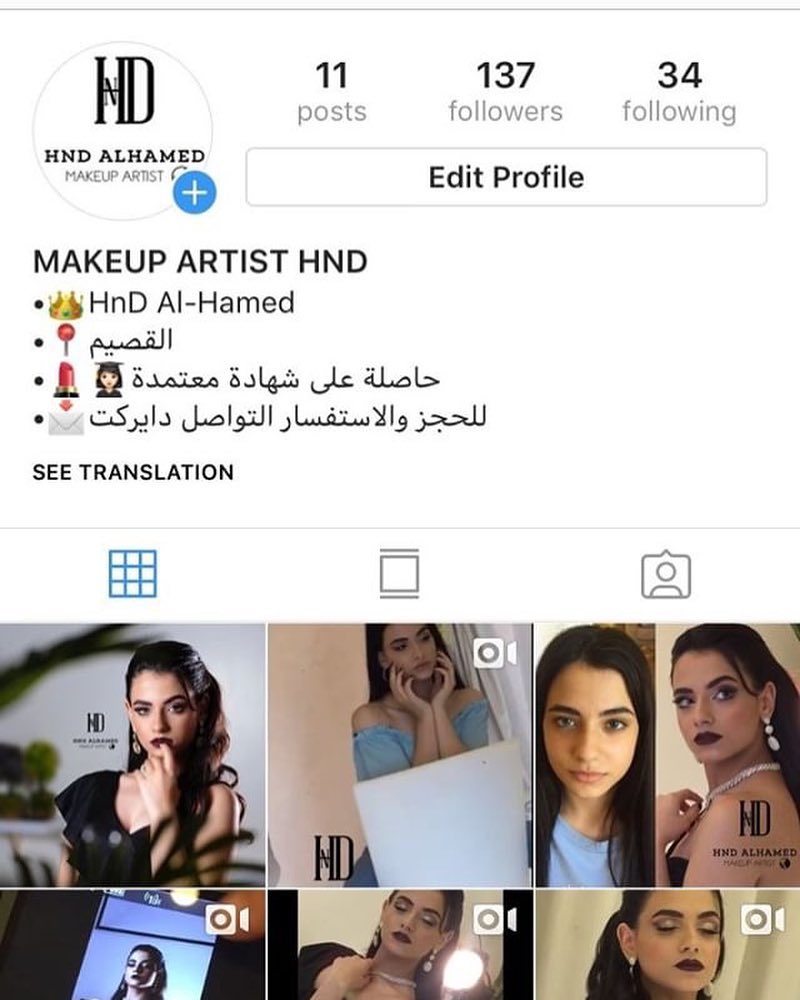Open the tagged photos tab
Viewport: 800px width, 1000px height.
(666, 574)
